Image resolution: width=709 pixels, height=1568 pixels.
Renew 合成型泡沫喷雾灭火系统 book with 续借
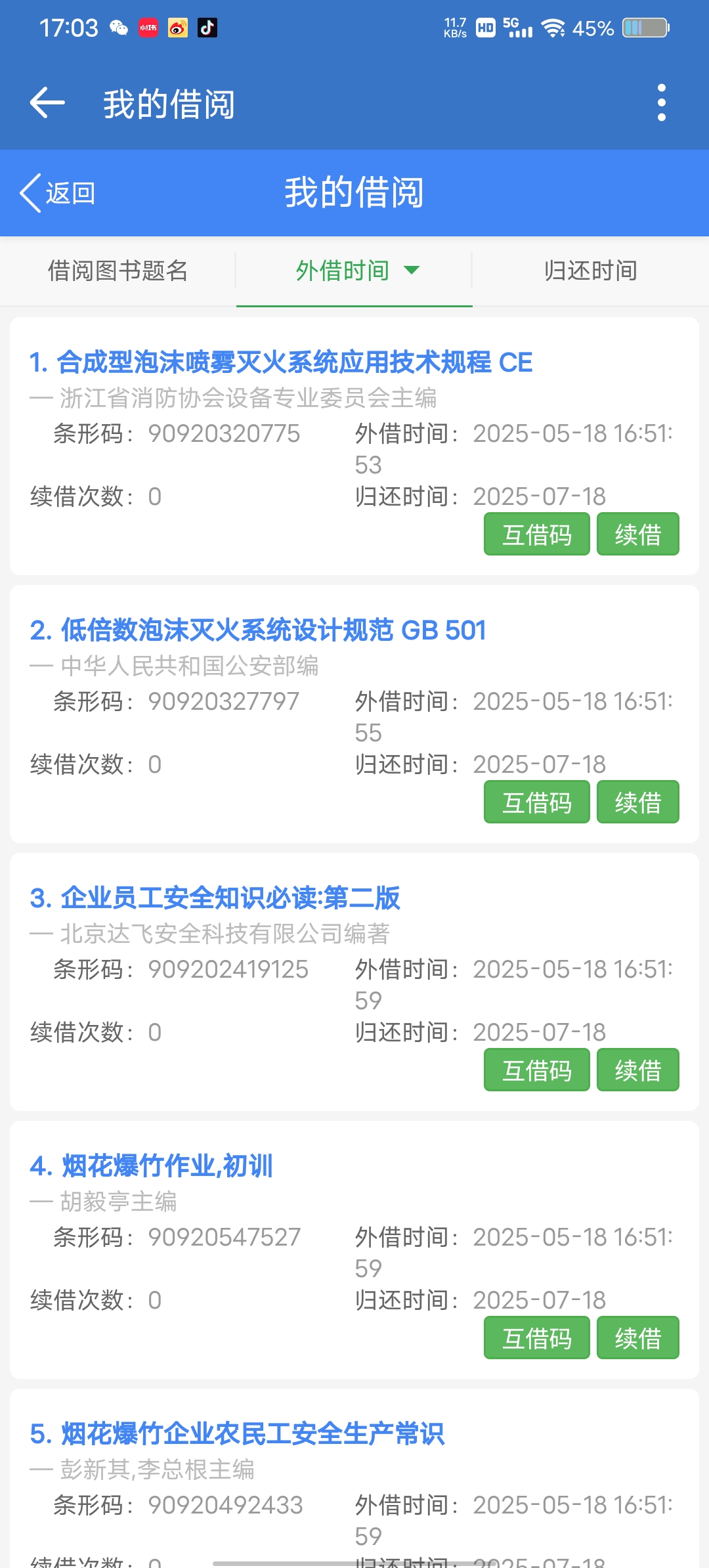point(637,534)
